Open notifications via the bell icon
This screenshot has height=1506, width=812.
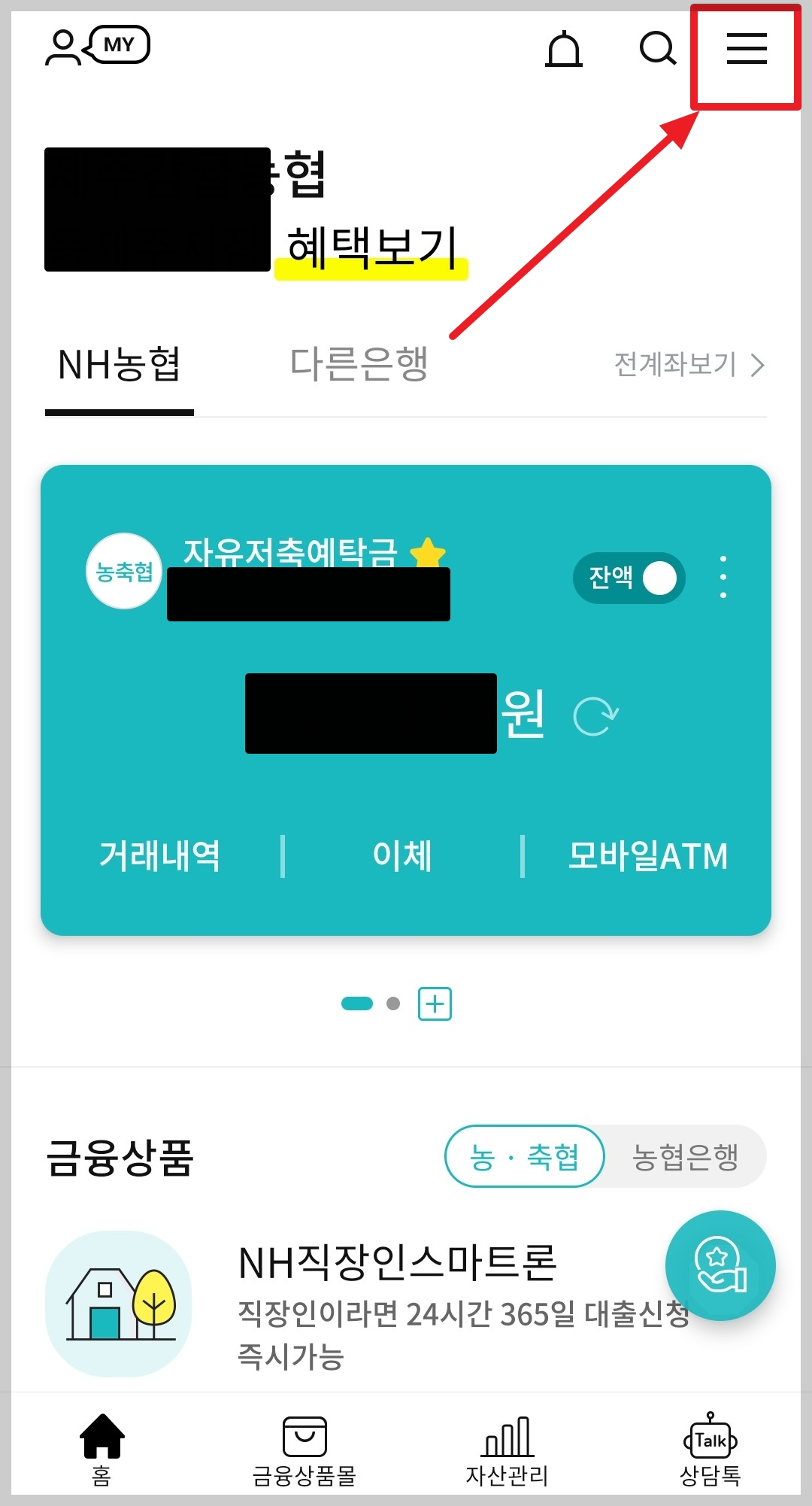pyautogui.click(x=565, y=50)
